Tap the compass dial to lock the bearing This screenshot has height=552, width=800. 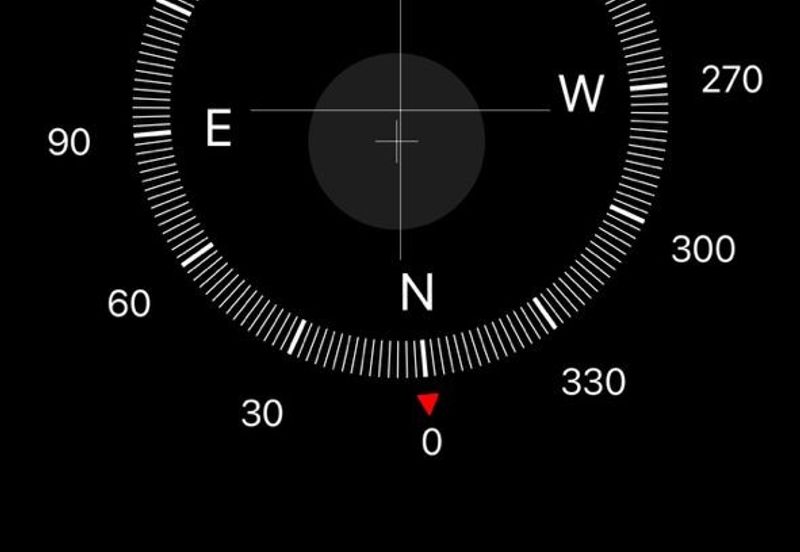[x=398, y=141]
